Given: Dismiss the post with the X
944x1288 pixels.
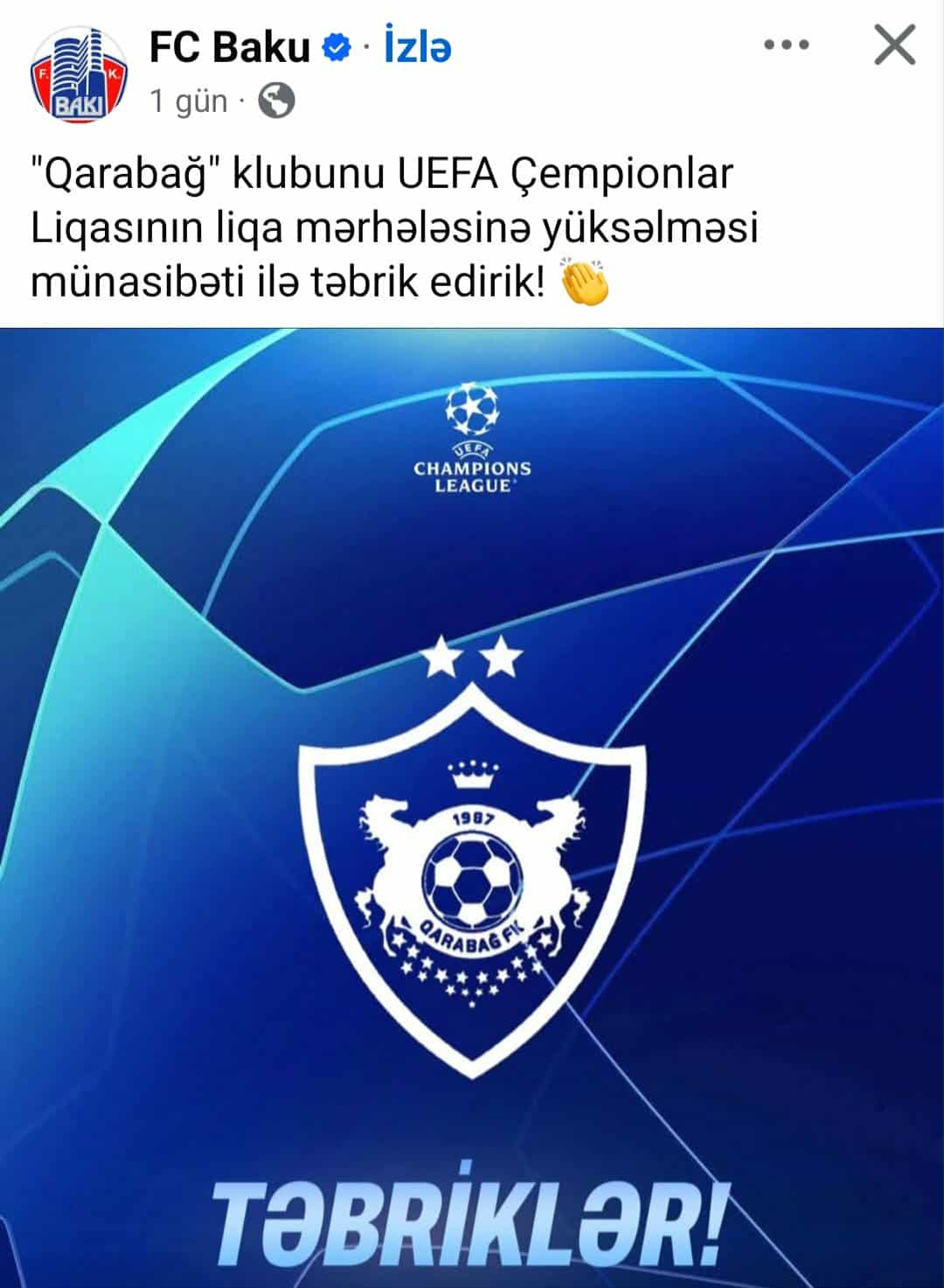Looking at the screenshot, I should pos(894,45).
